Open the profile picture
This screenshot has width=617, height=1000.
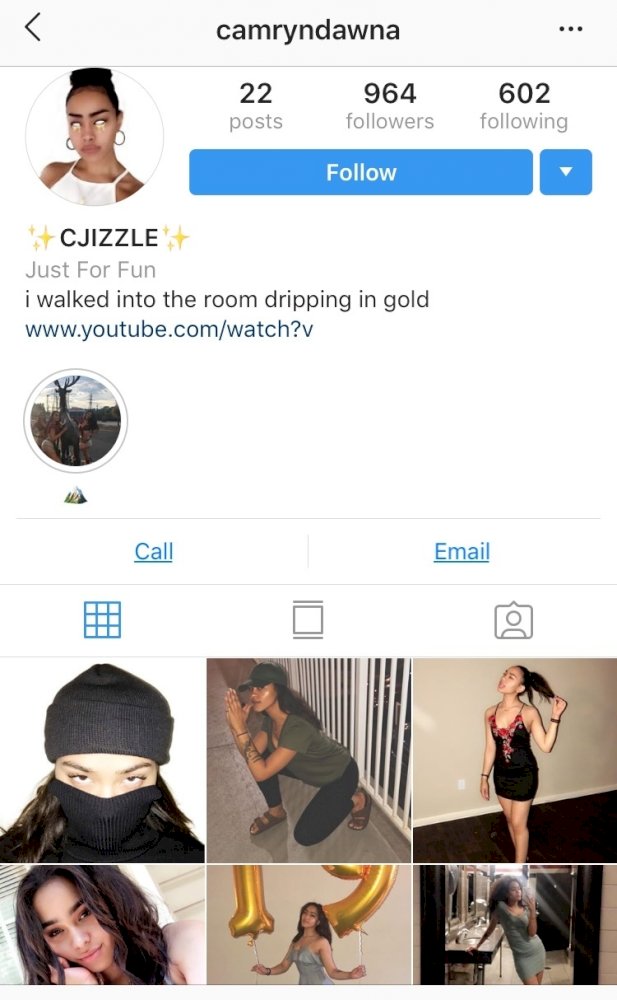[94, 136]
